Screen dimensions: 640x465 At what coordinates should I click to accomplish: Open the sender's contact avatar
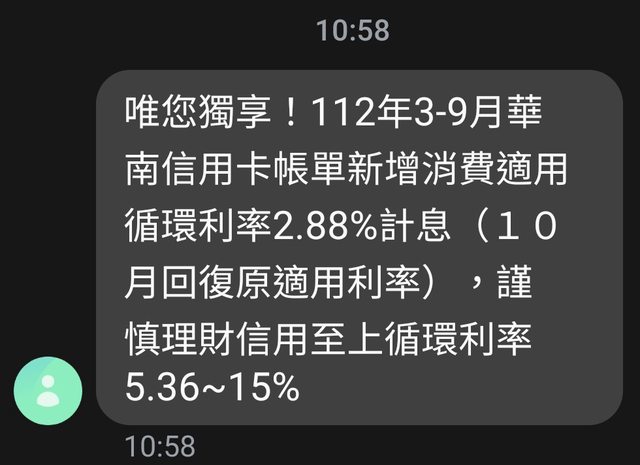48,389
